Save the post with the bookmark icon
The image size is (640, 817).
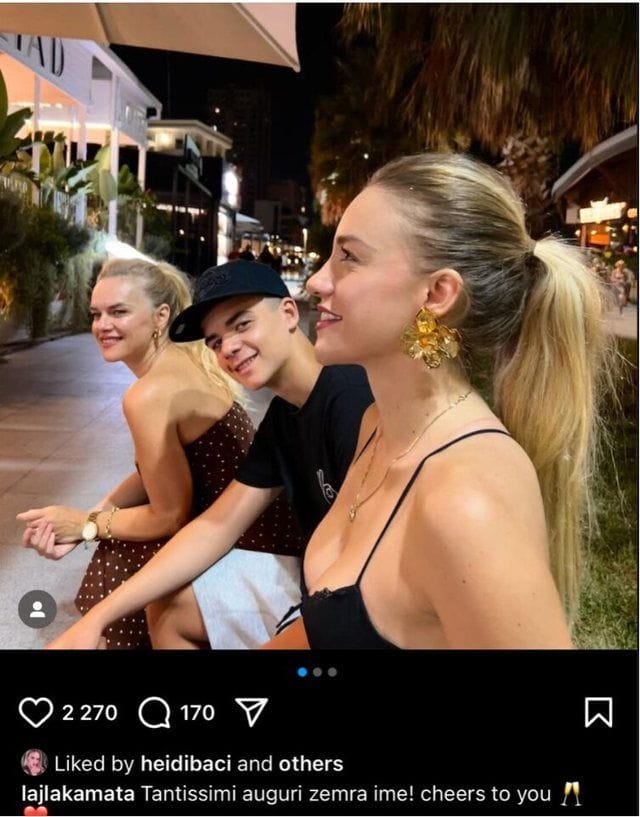(598, 712)
